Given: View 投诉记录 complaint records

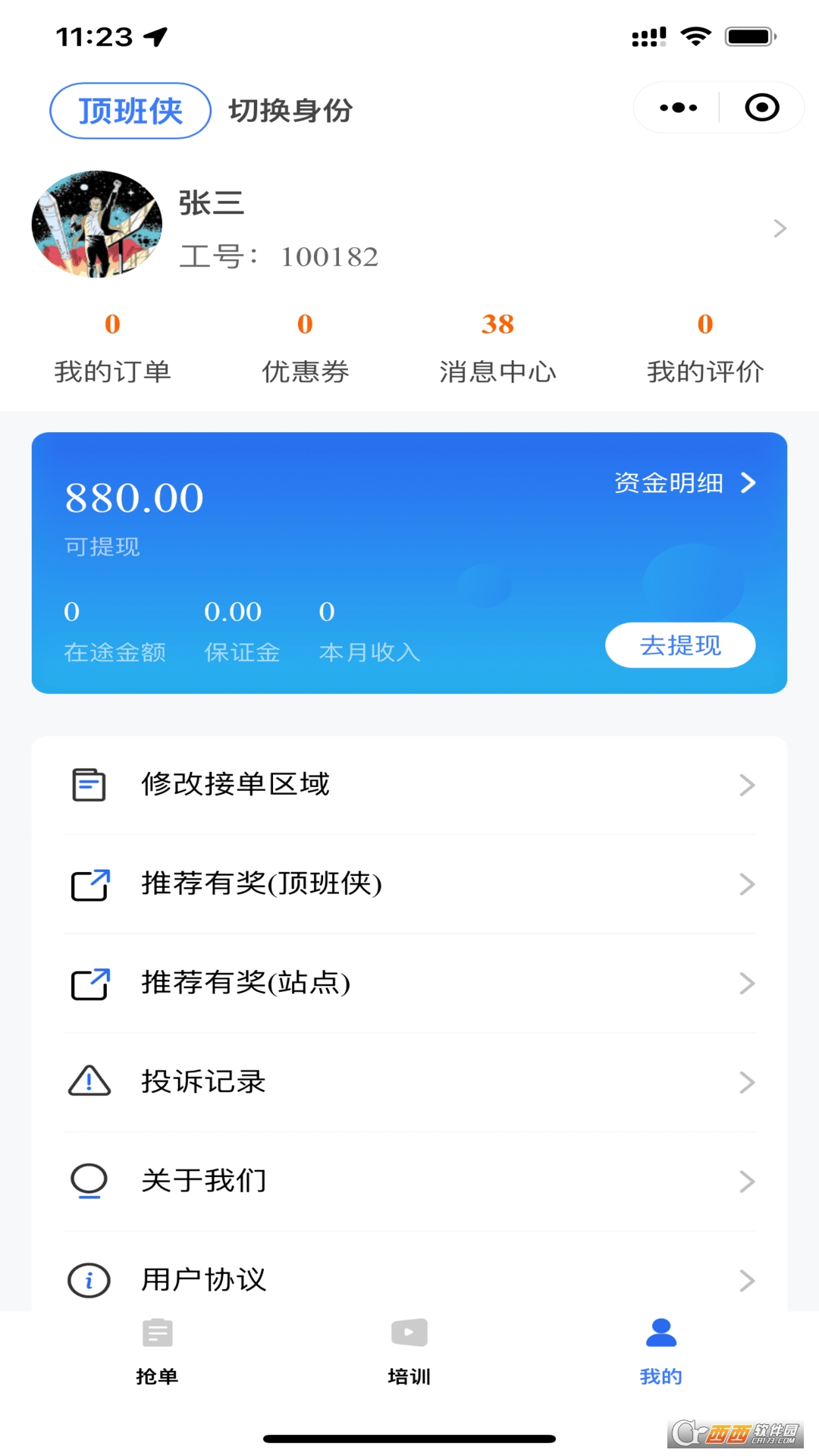Looking at the screenshot, I should (x=409, y=1082).
